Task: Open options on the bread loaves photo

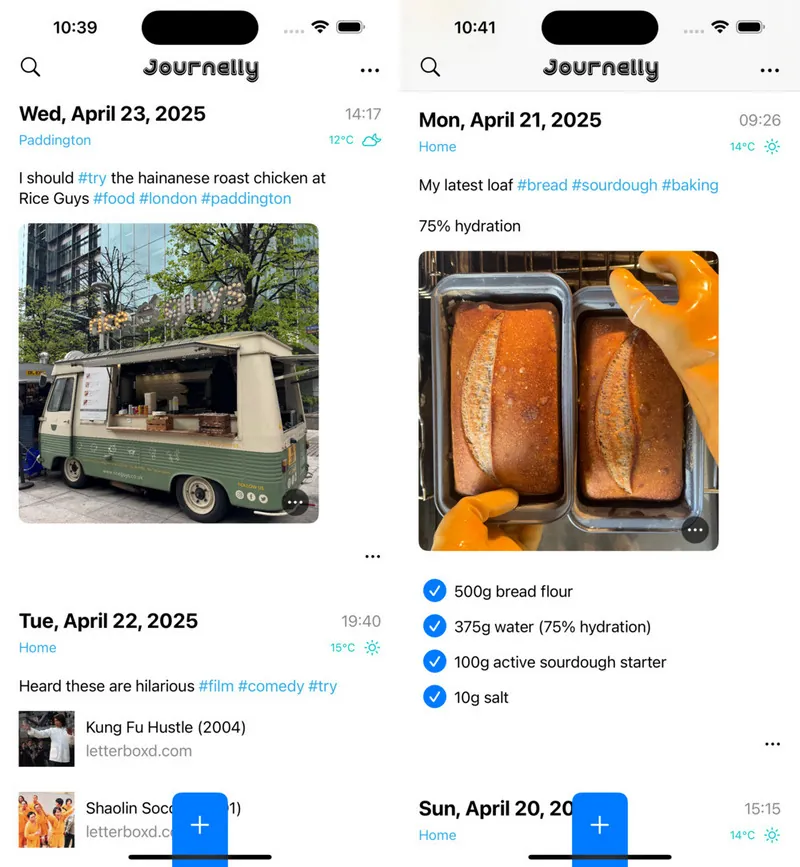Action: pyautogui.click(x=695, y=530)
